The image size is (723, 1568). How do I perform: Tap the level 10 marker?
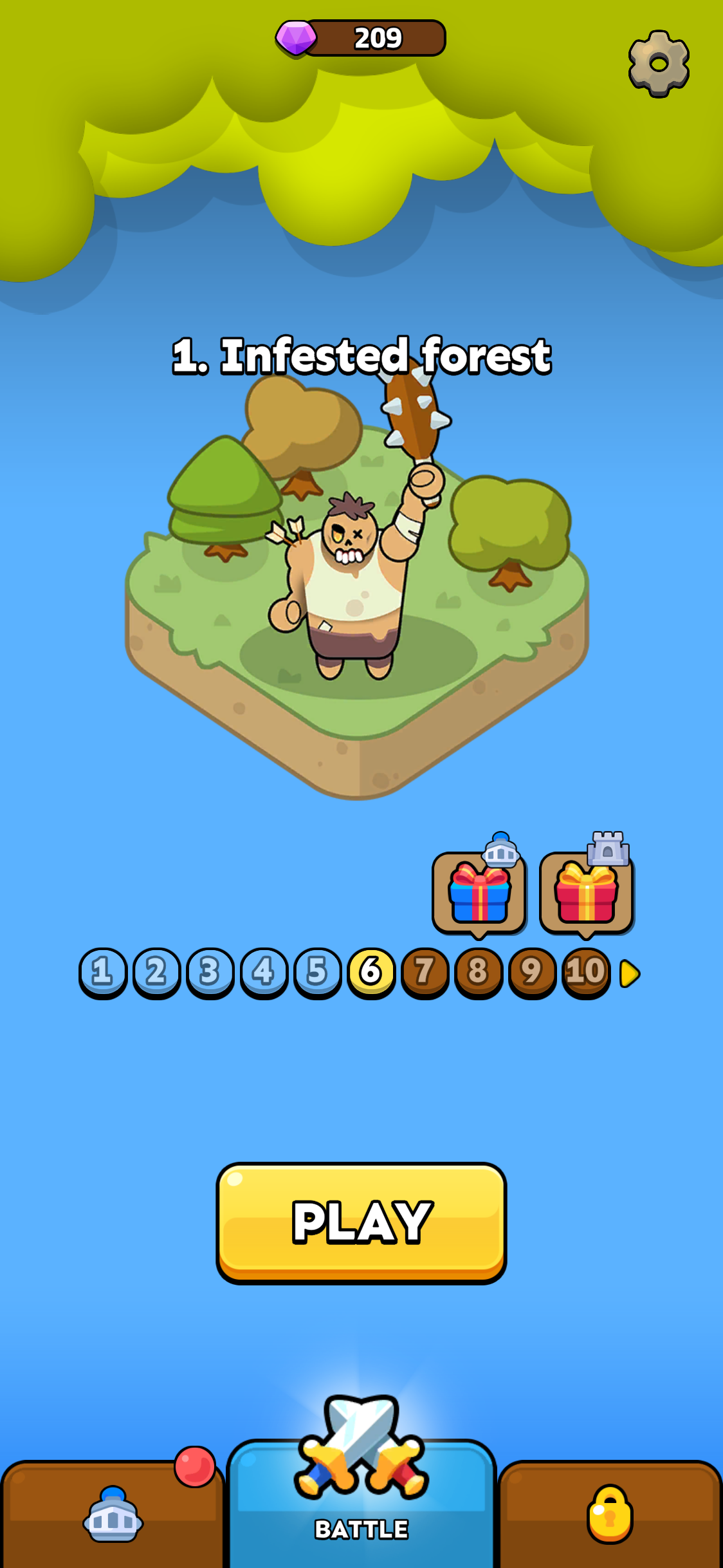(x=585, y=971)
